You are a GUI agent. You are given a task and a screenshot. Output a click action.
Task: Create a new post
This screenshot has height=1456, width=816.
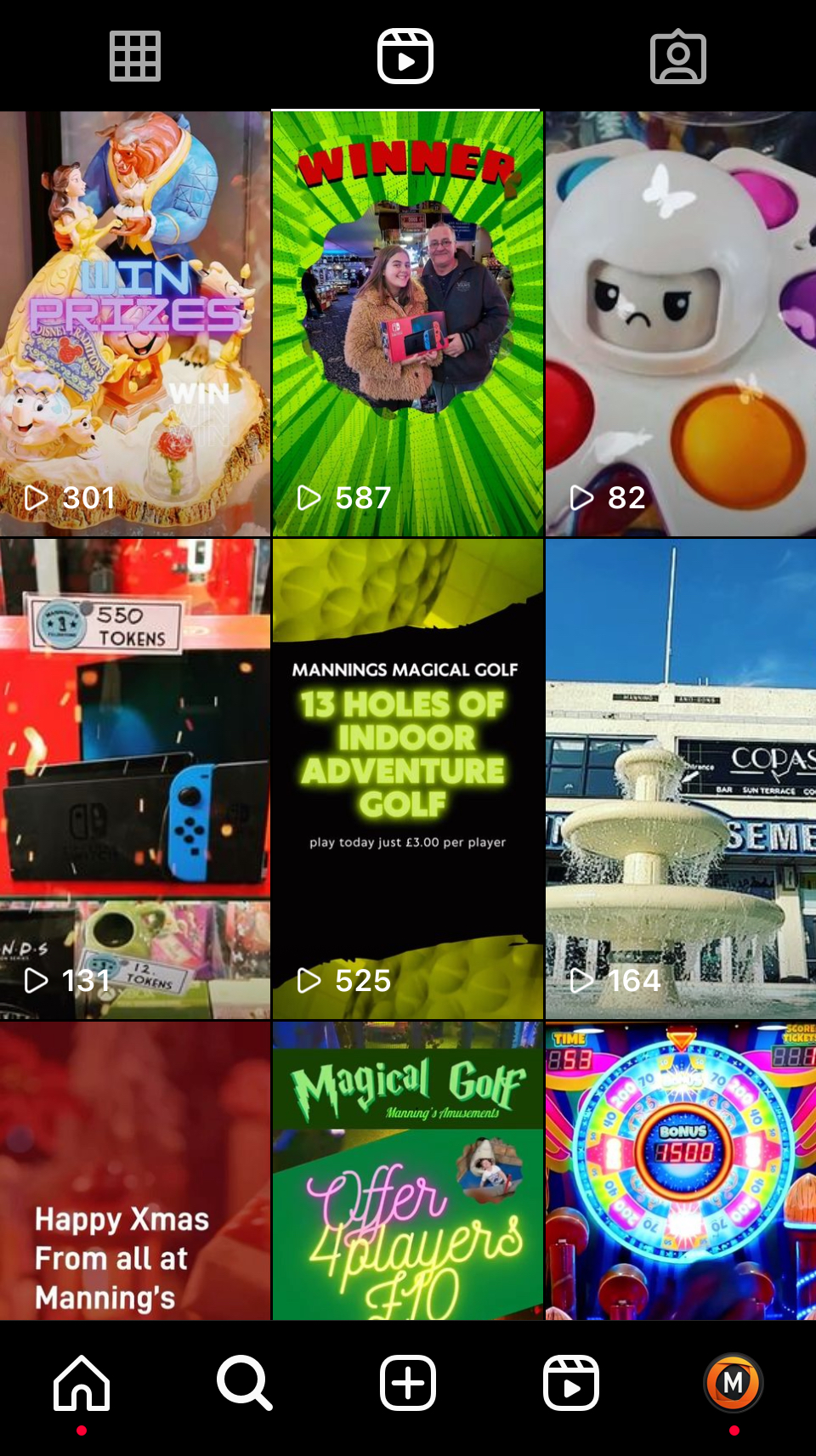click(x=408, y=1383)
